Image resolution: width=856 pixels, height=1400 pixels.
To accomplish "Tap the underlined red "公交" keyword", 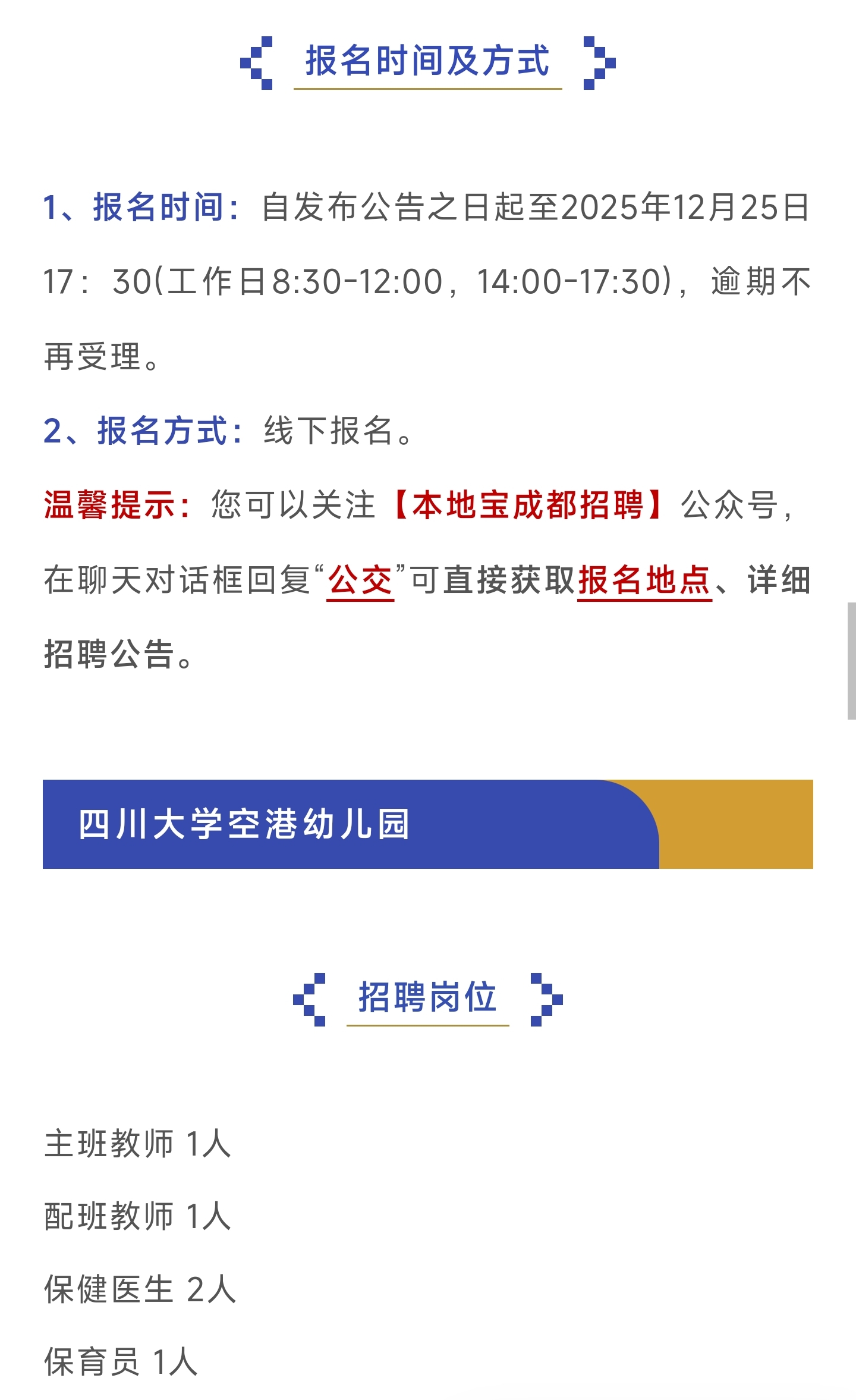I will [x=360, y=580].
